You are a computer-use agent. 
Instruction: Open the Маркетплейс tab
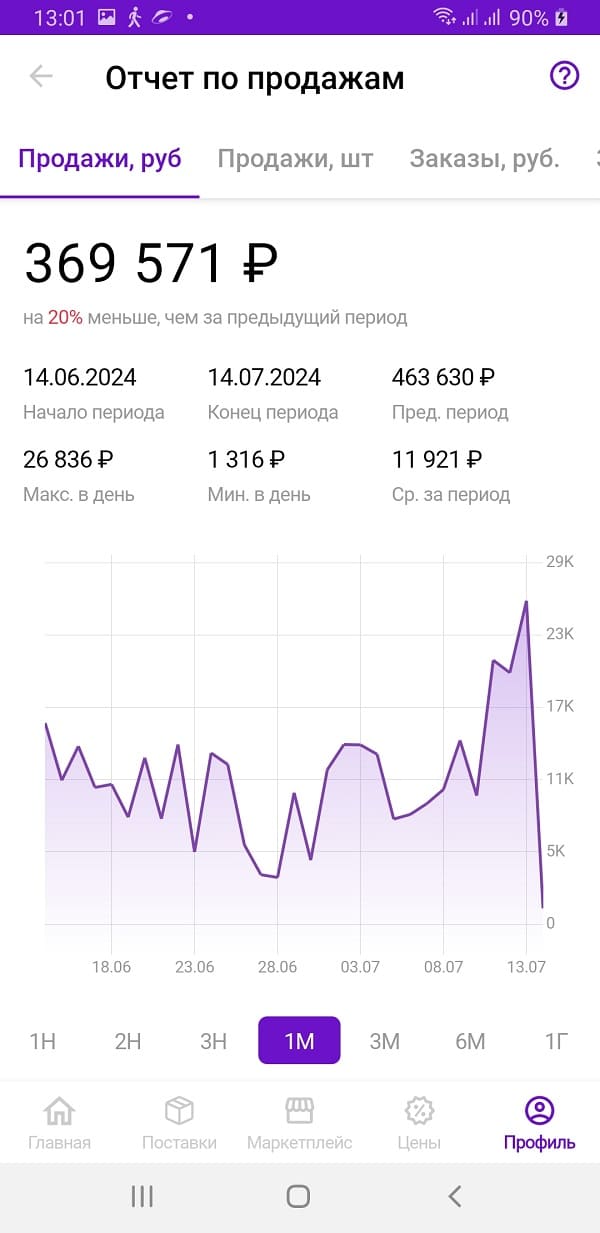(x=299, y=1122)
